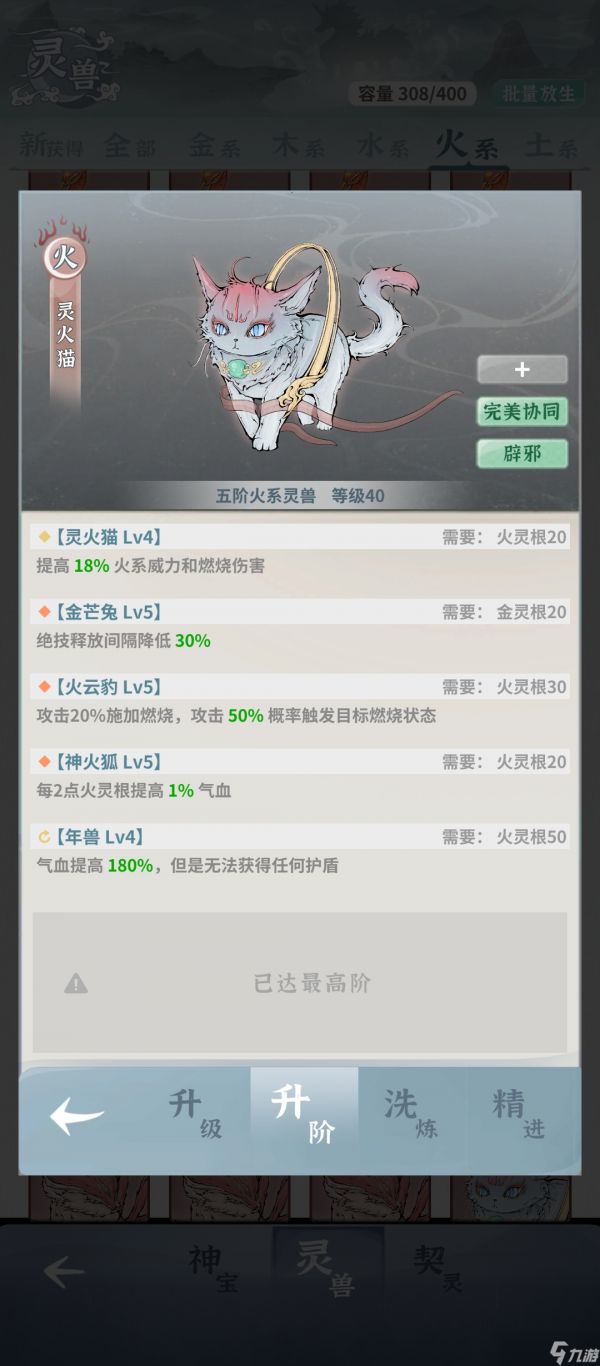Tap the plus button to add trait
600x1366 pixels.
(x=522, y=369)
